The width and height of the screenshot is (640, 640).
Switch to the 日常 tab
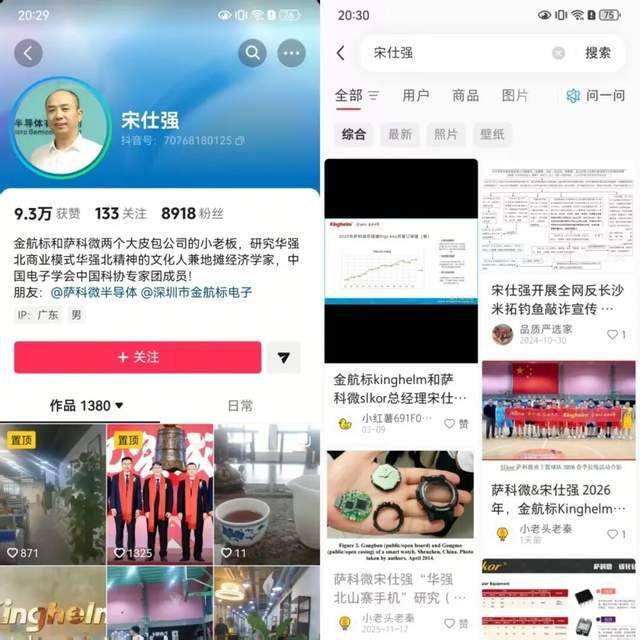(240, 405)
